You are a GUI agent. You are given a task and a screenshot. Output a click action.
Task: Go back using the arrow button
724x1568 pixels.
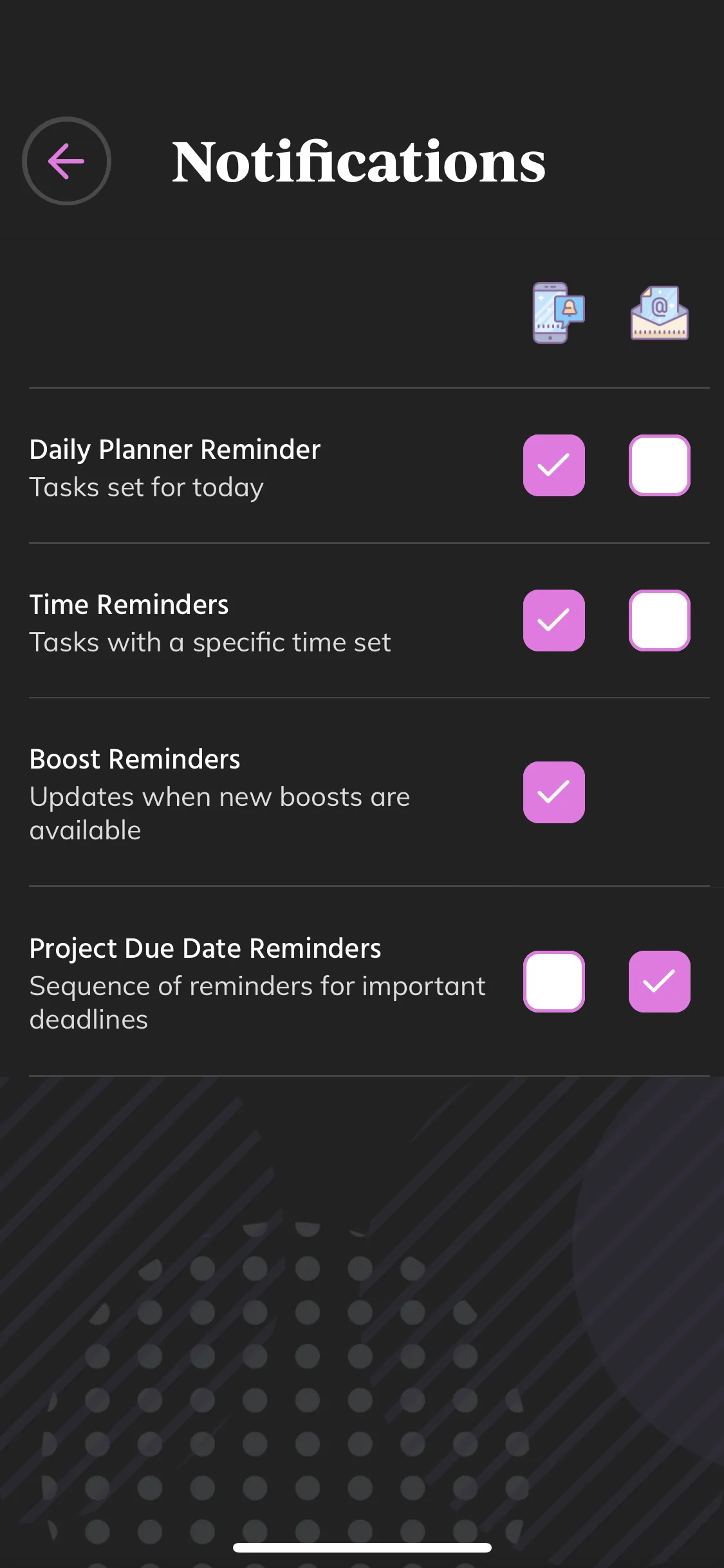[66, 161]
